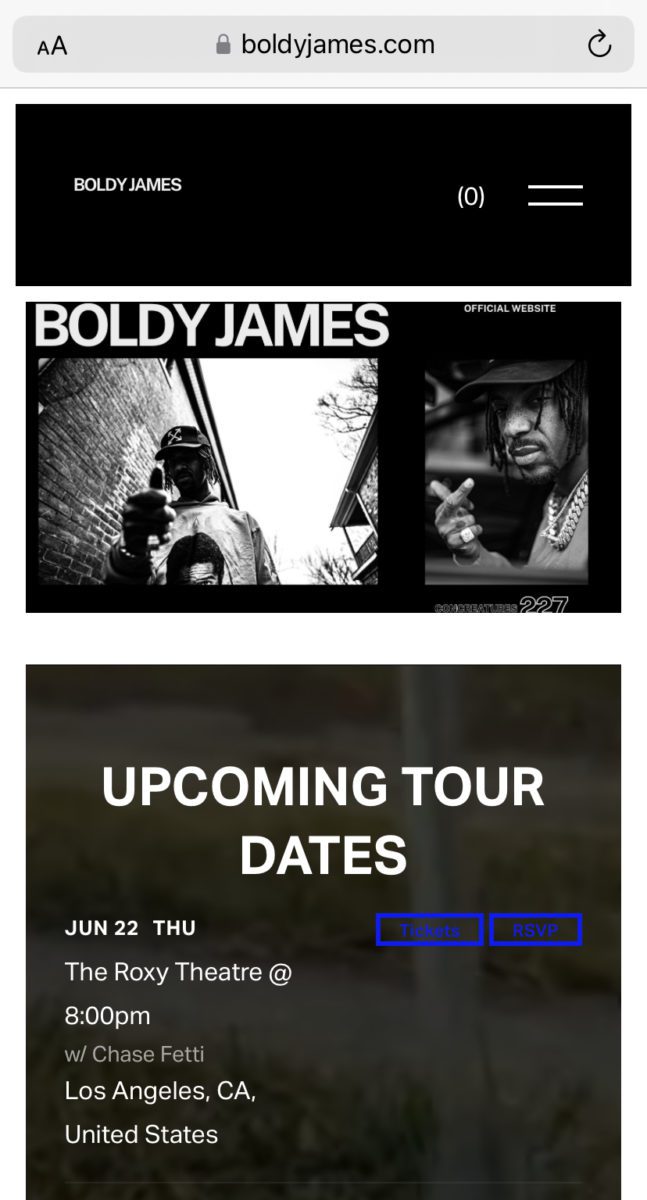The image size is (647, 1200).
Task: RSVP to the Jun 22 show
Action: point(535,930)
